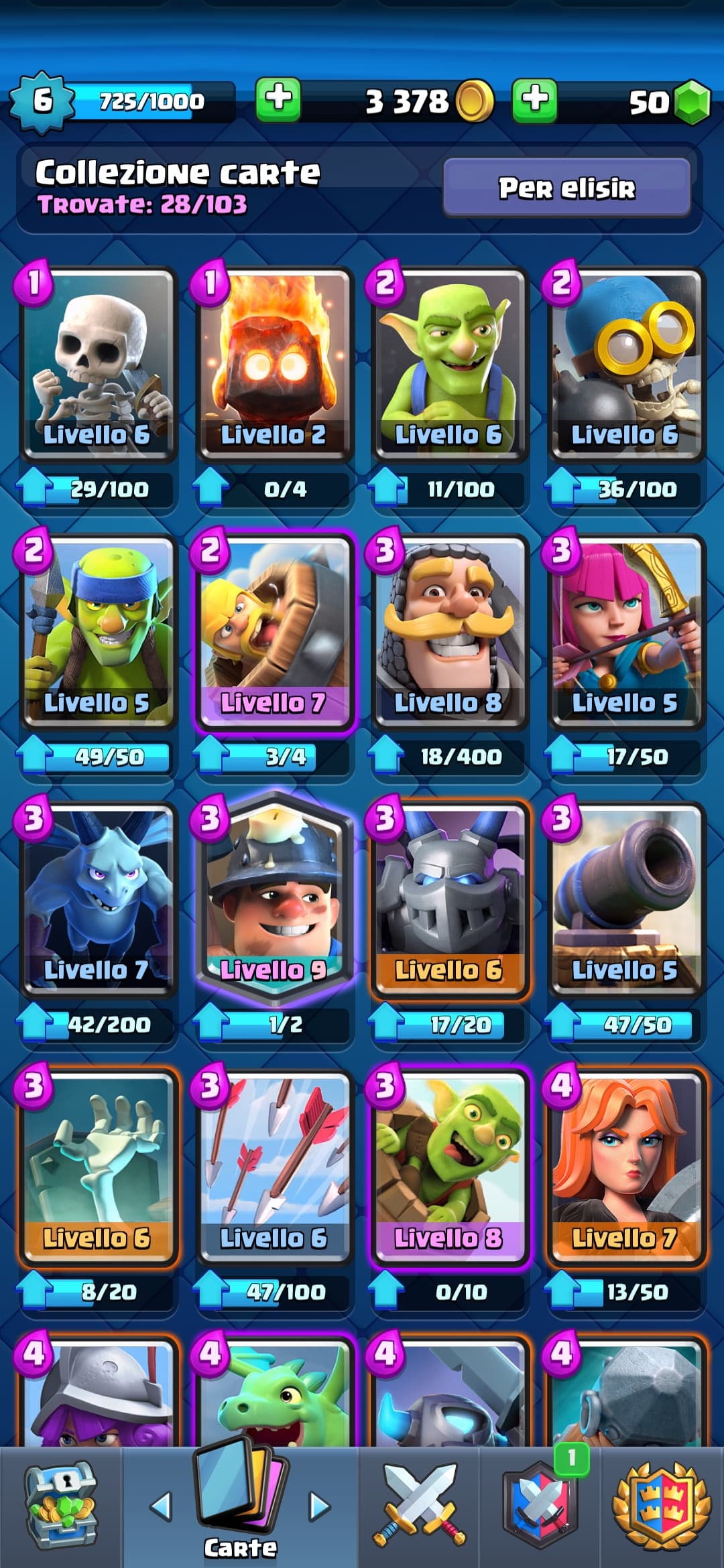Open the Barbarian Barrel card at Livello 7
The image size is (724, 1568).
click(274, 632)
